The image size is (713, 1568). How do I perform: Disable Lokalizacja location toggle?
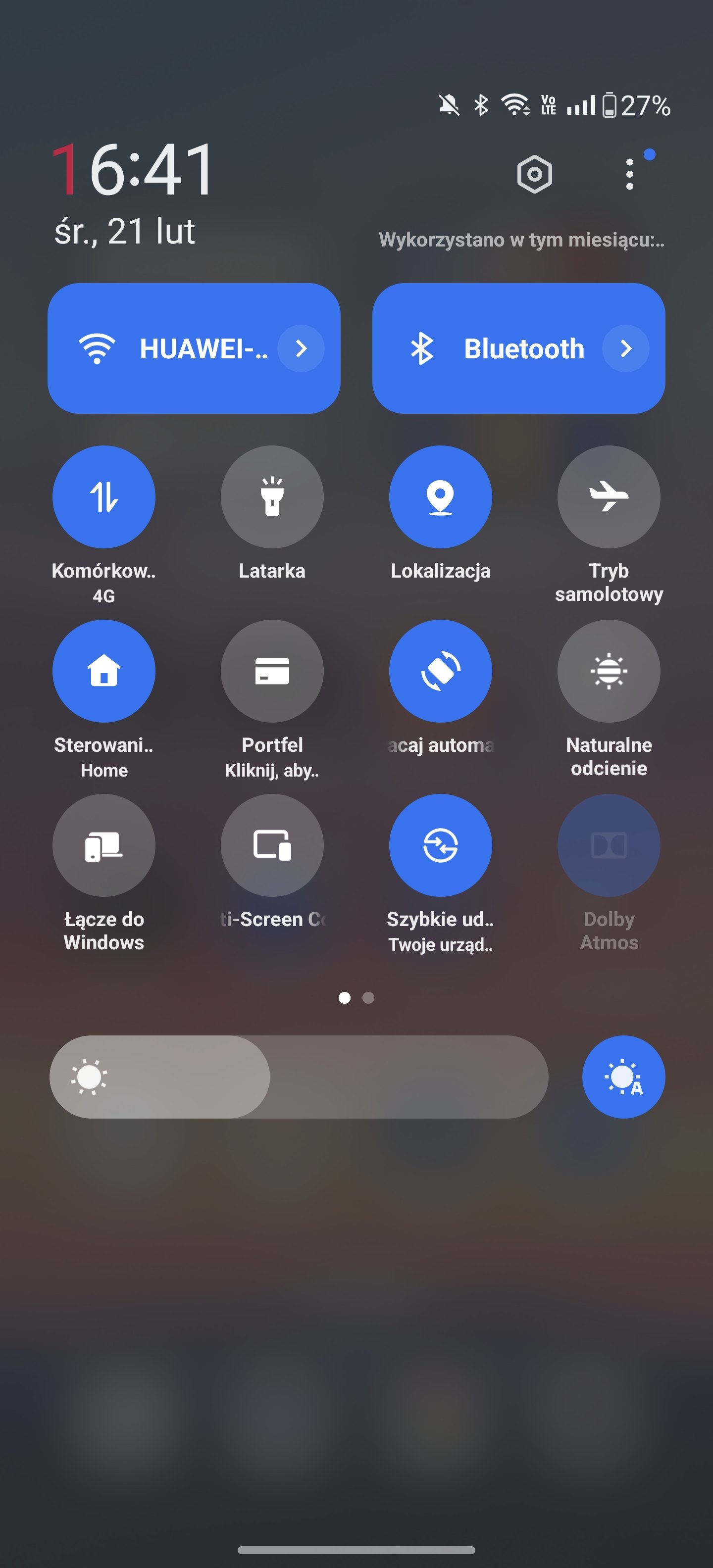440,497
